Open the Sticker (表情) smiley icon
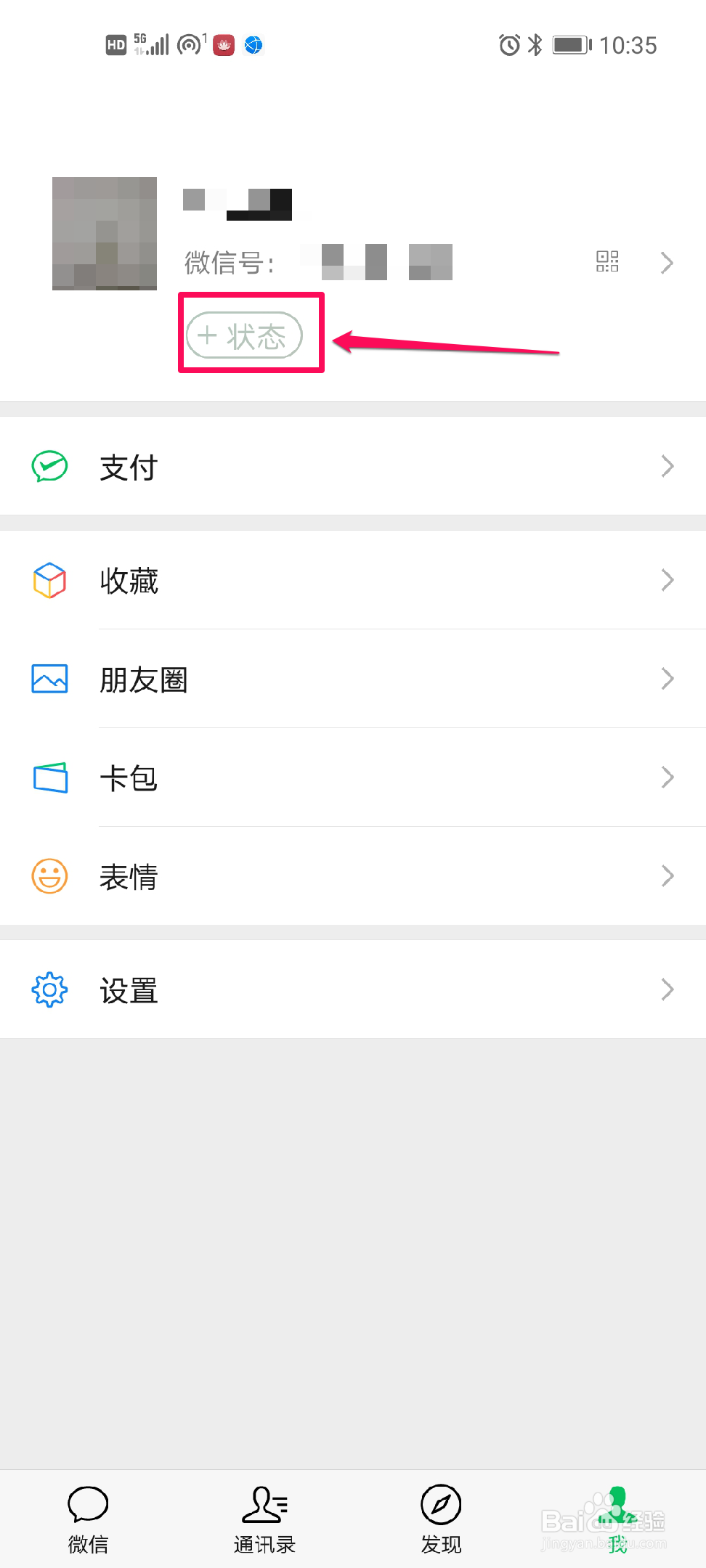The width and height of the screenshot is (706, 1568). pyautogui.click(x=49, y=876)
